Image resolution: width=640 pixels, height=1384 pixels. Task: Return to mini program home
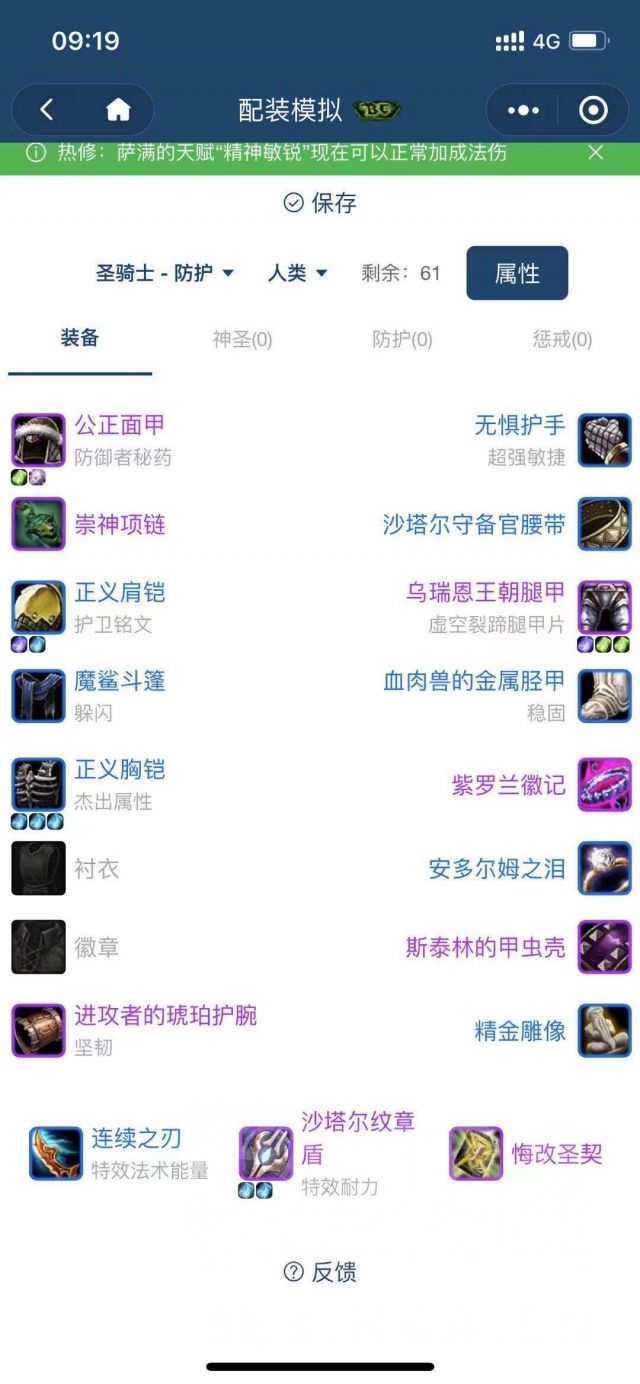click(118, 110)
